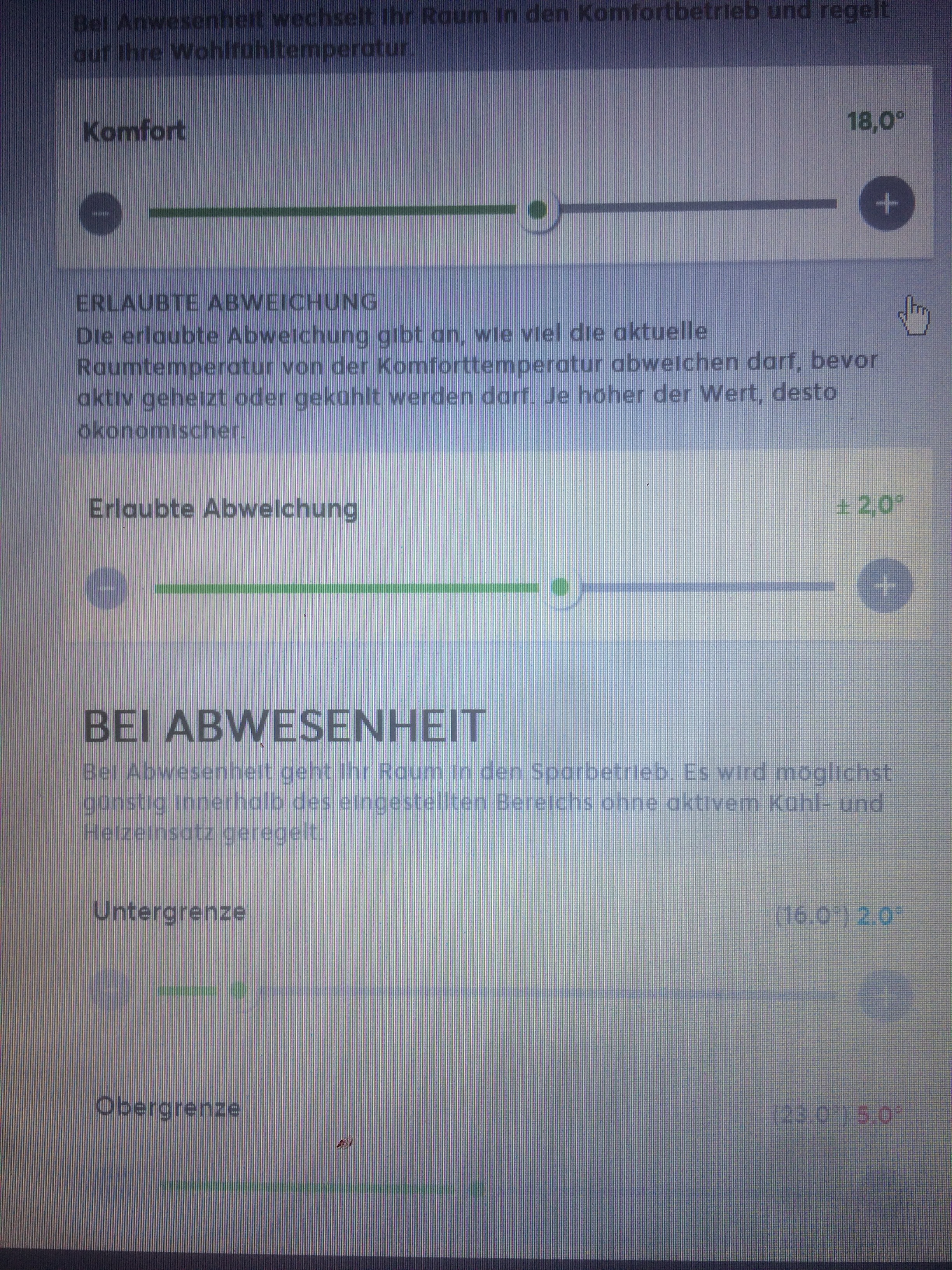Image resolution: width=952 pixels, height=1270 pixels.
Task: Tap the Untergrenze slider handle
Action: pos(238,990)
